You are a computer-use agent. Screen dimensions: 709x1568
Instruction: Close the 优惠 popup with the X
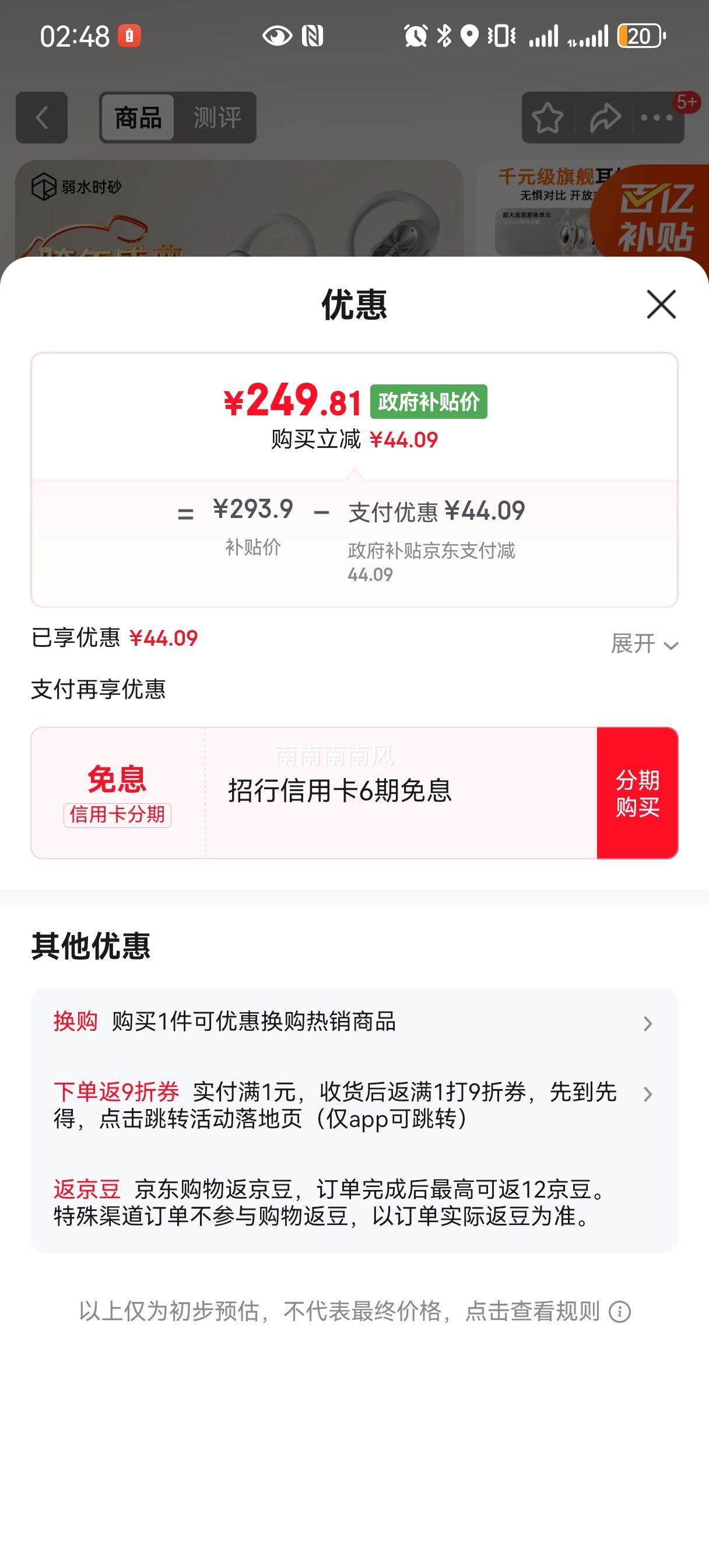tap(661, 304)
